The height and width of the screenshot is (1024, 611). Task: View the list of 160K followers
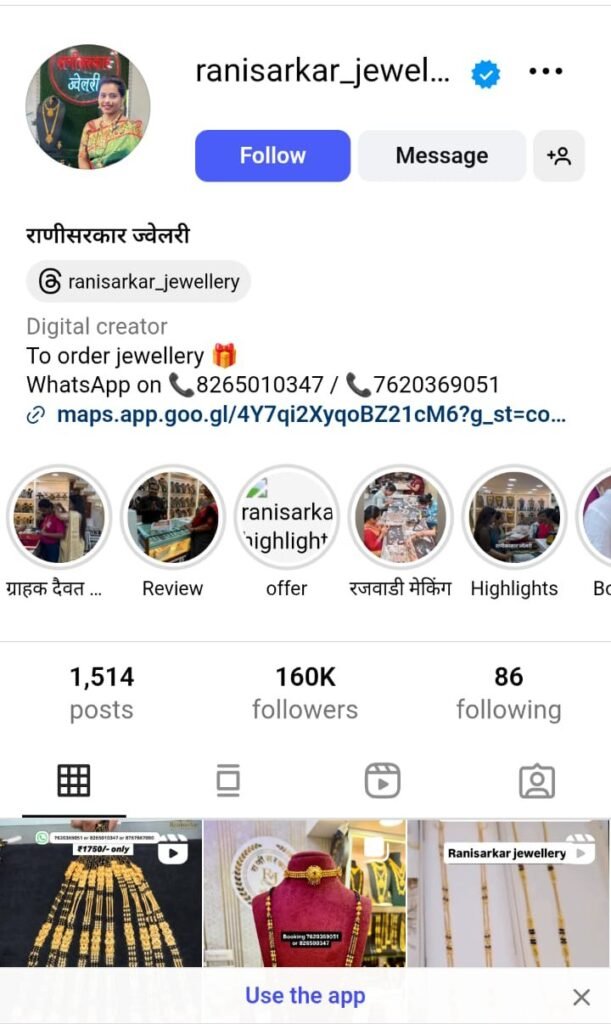pos(305,692)
